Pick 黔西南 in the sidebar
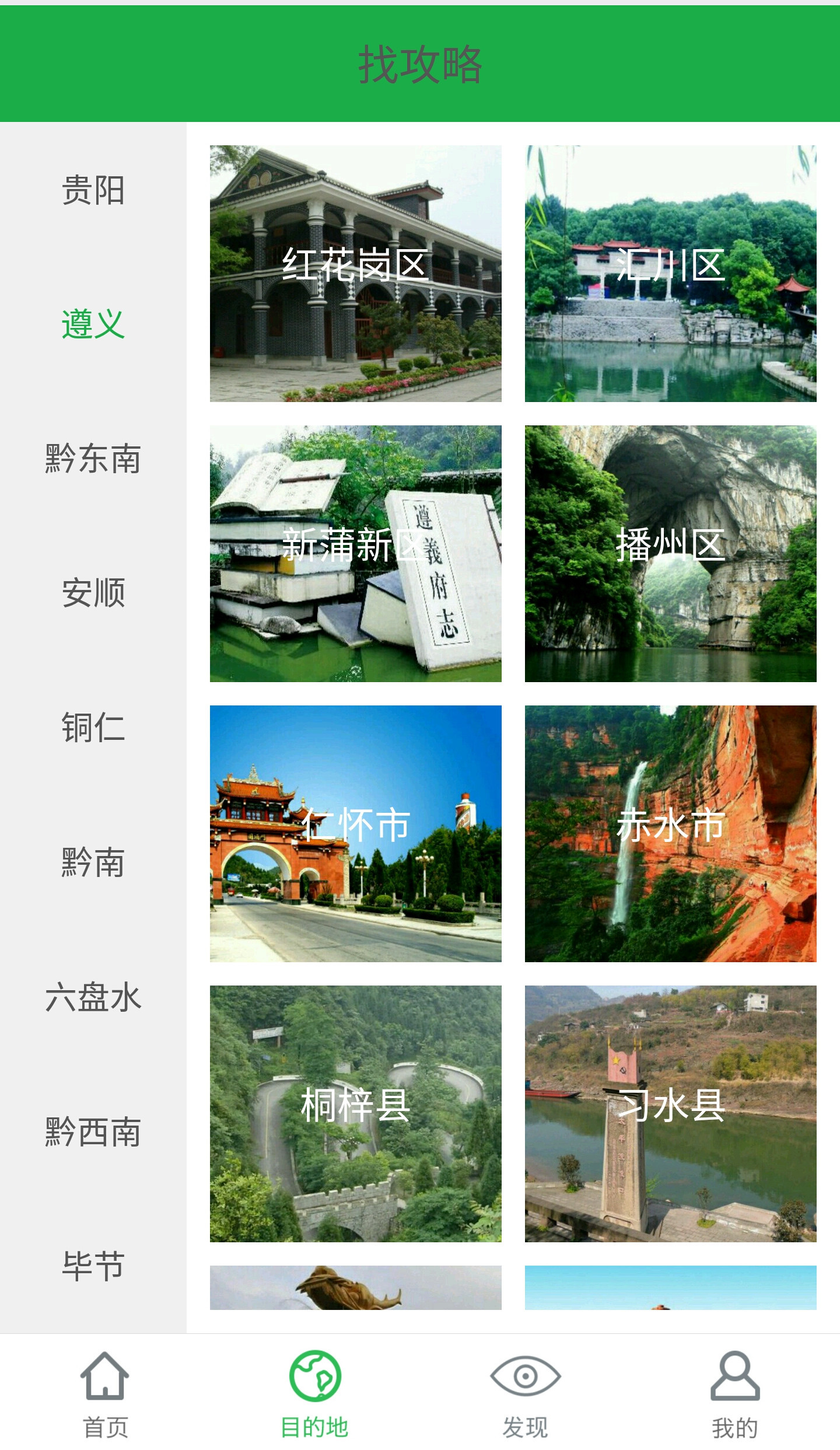Viewport: 840px width, 1450px height. coord(93,1131)
